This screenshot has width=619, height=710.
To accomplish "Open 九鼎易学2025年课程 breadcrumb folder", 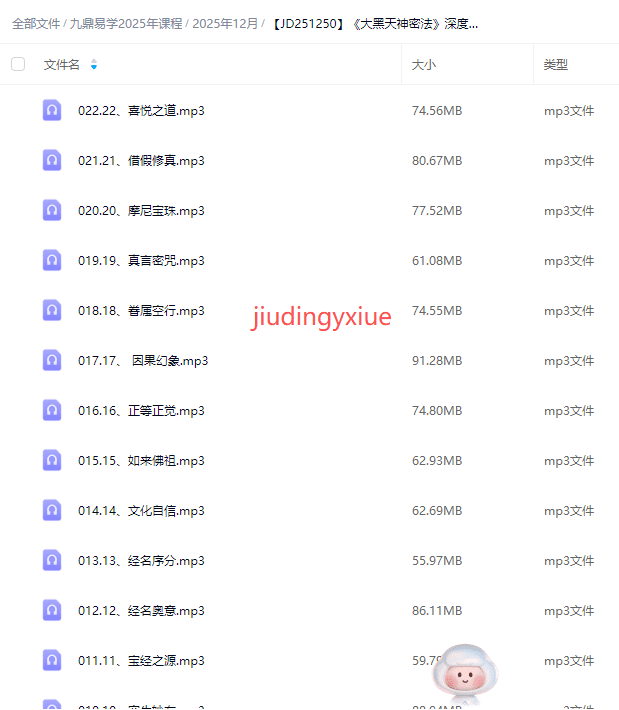I will (125, 23).
